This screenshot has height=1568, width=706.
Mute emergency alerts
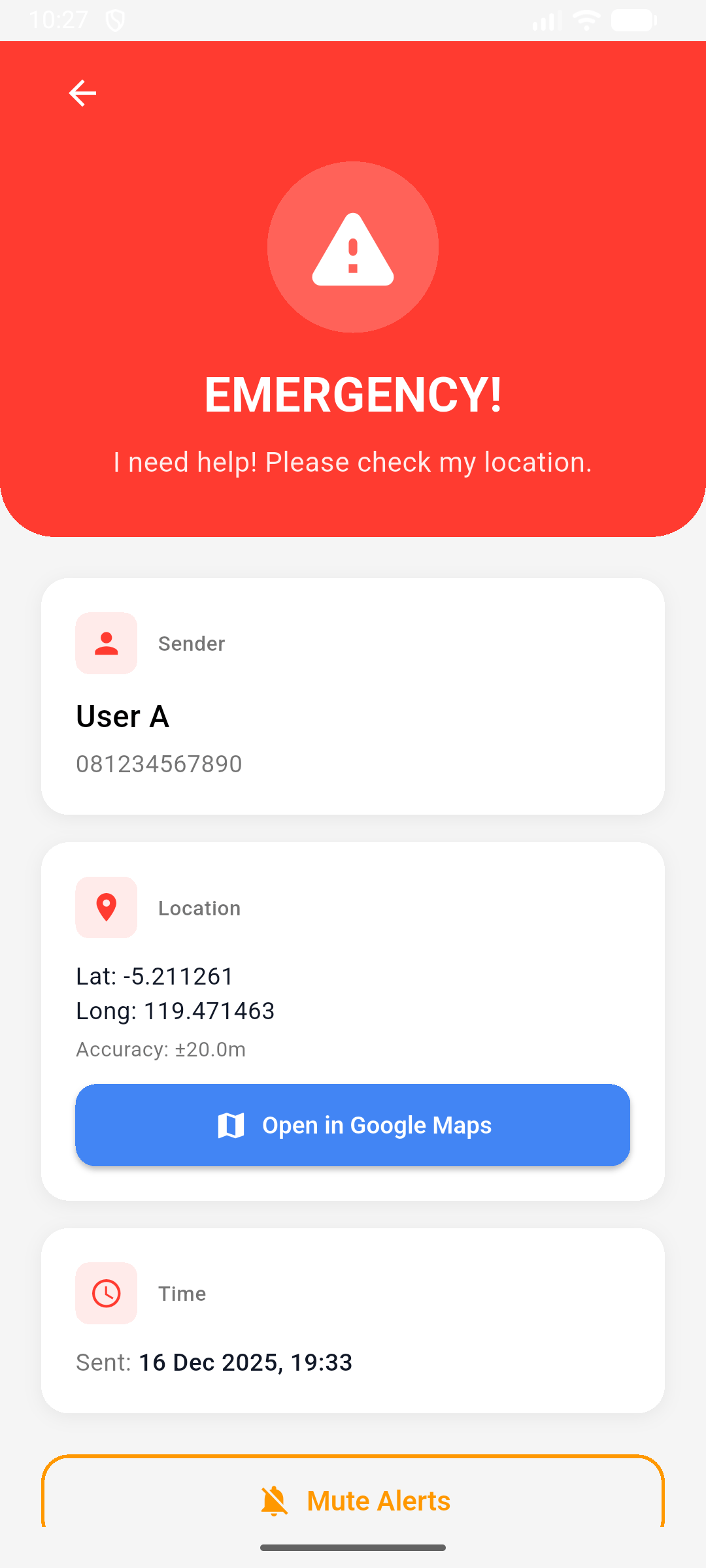click(x=352, y=1500)
